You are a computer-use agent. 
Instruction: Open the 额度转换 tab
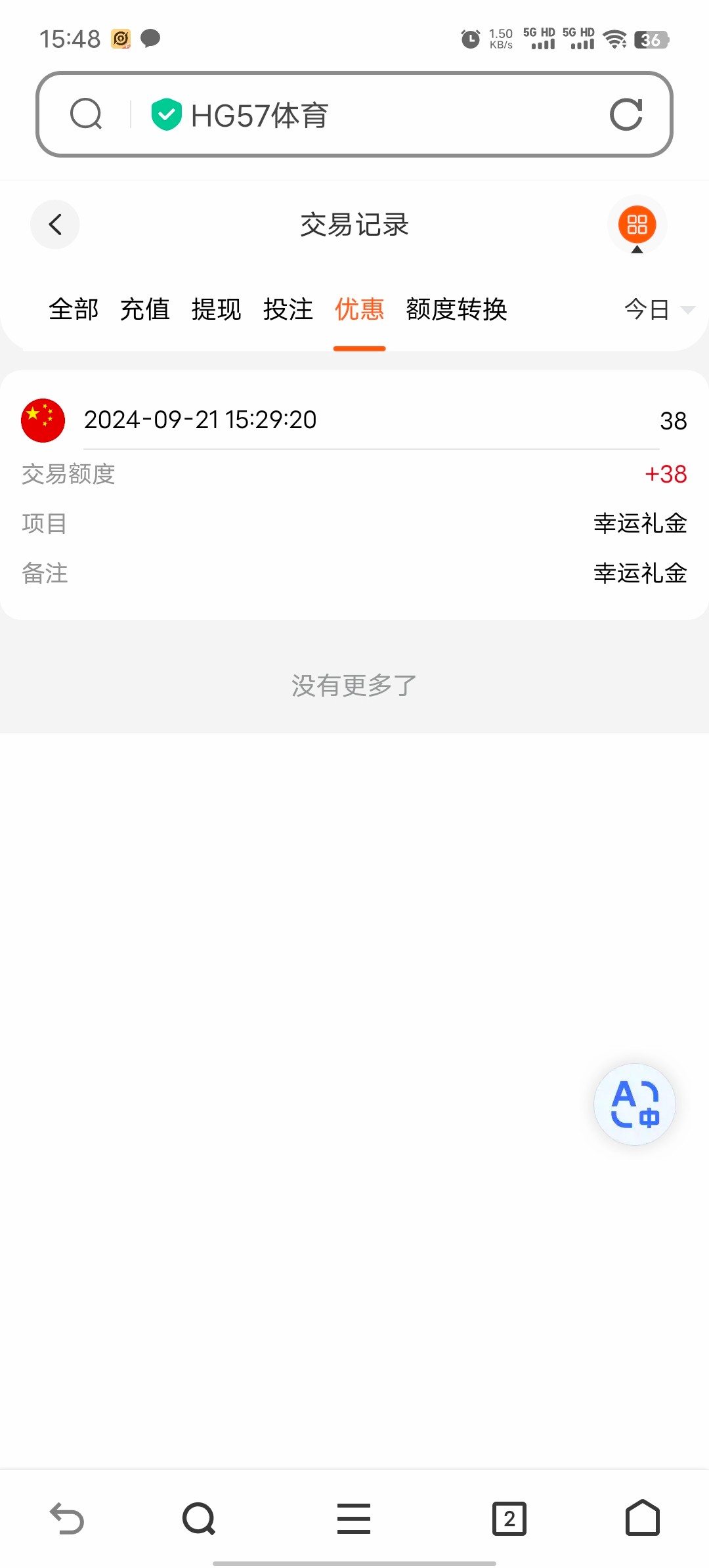click(x=457, y=309)
